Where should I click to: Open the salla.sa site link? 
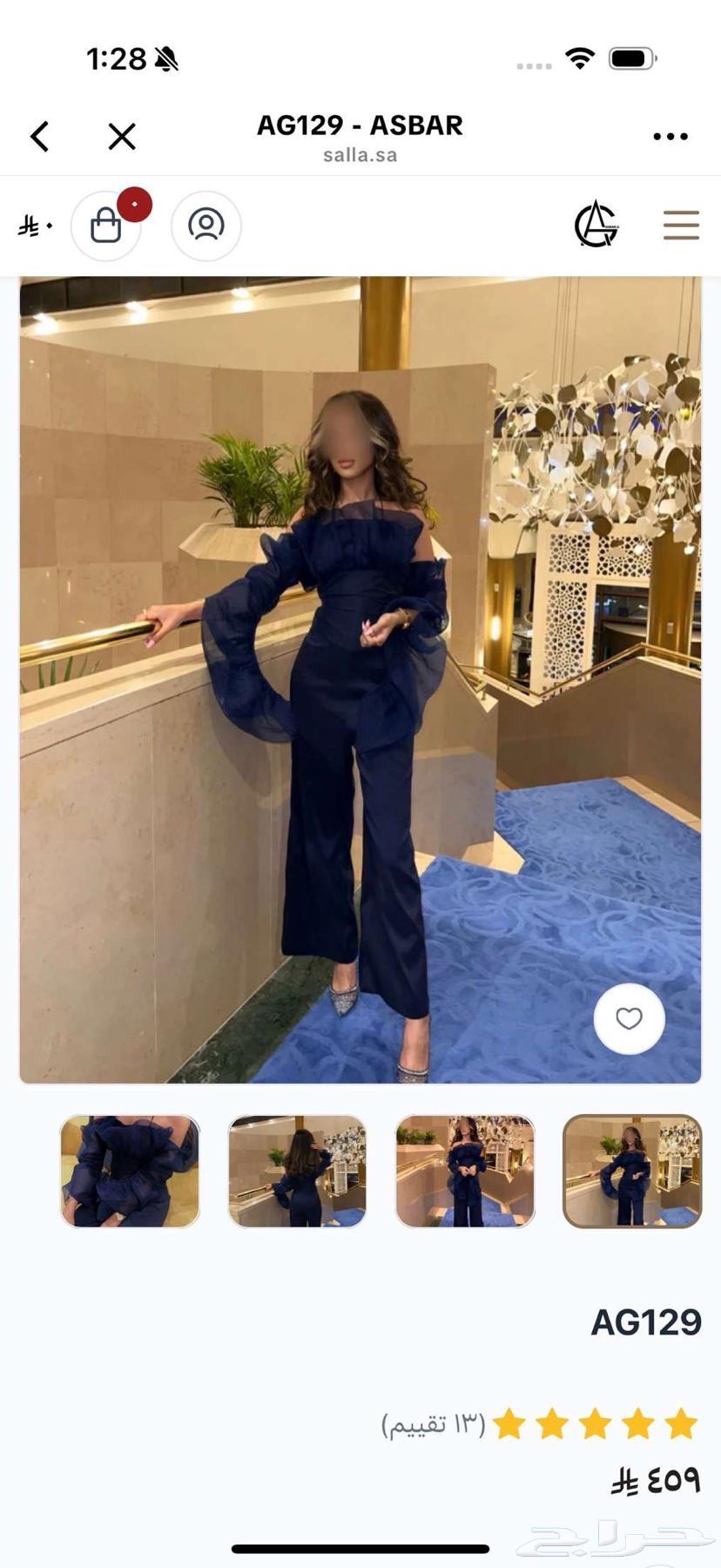(x=360, y=155)
